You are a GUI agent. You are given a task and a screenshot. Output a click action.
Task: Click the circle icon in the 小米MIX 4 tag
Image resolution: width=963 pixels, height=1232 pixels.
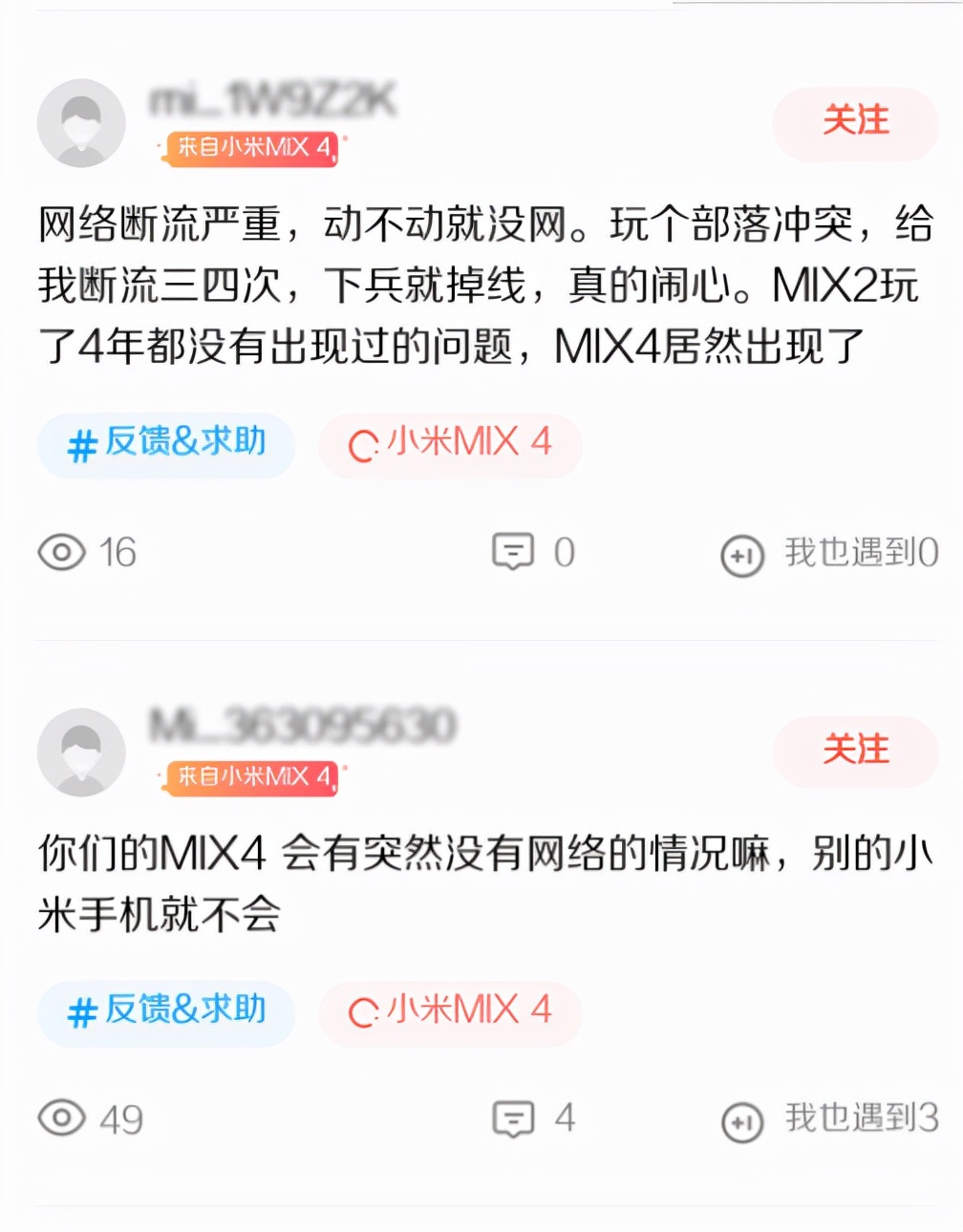tap(364, 445)
